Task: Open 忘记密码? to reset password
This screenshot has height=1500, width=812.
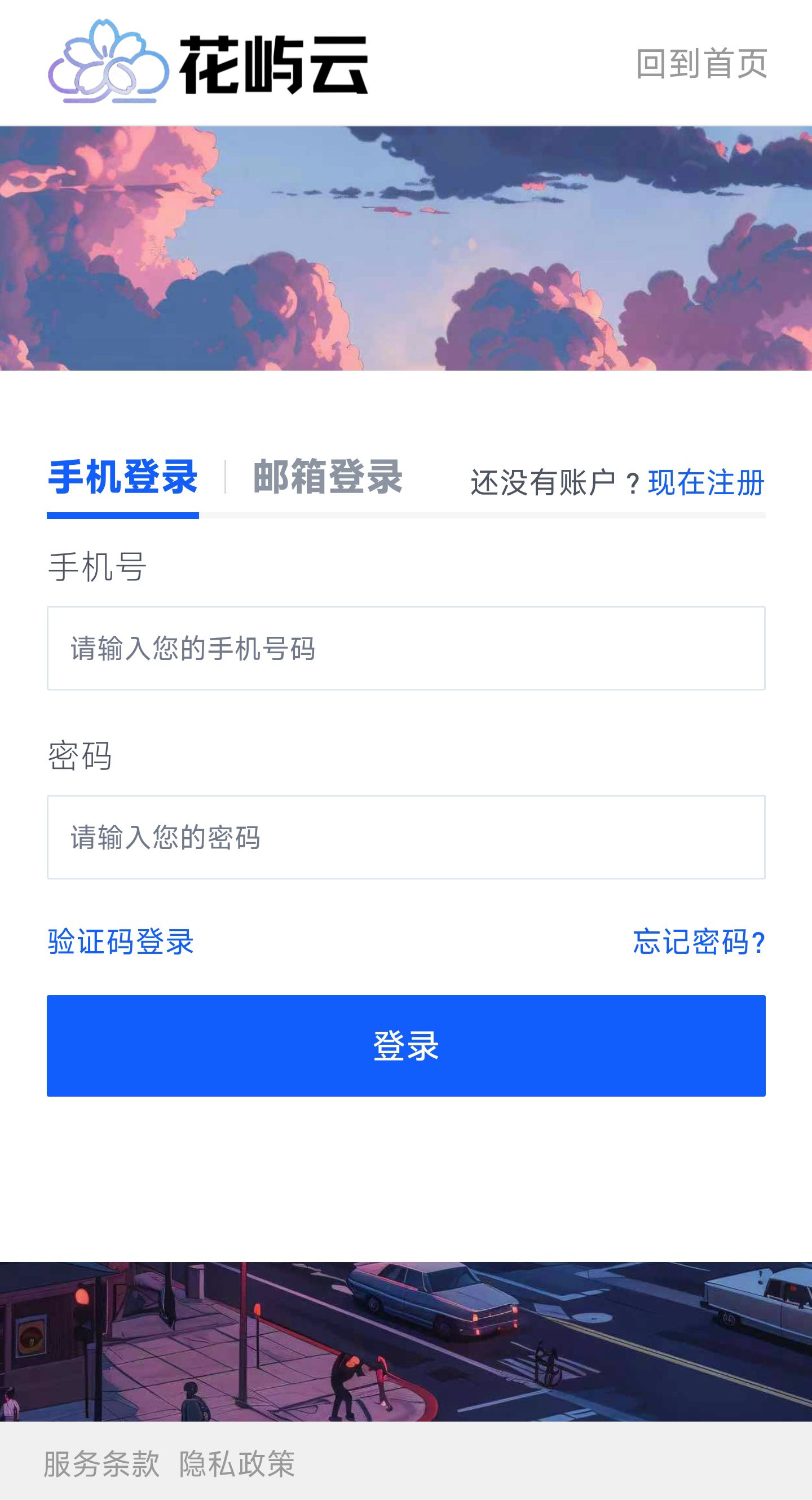Action: click(x=699, y=942)
